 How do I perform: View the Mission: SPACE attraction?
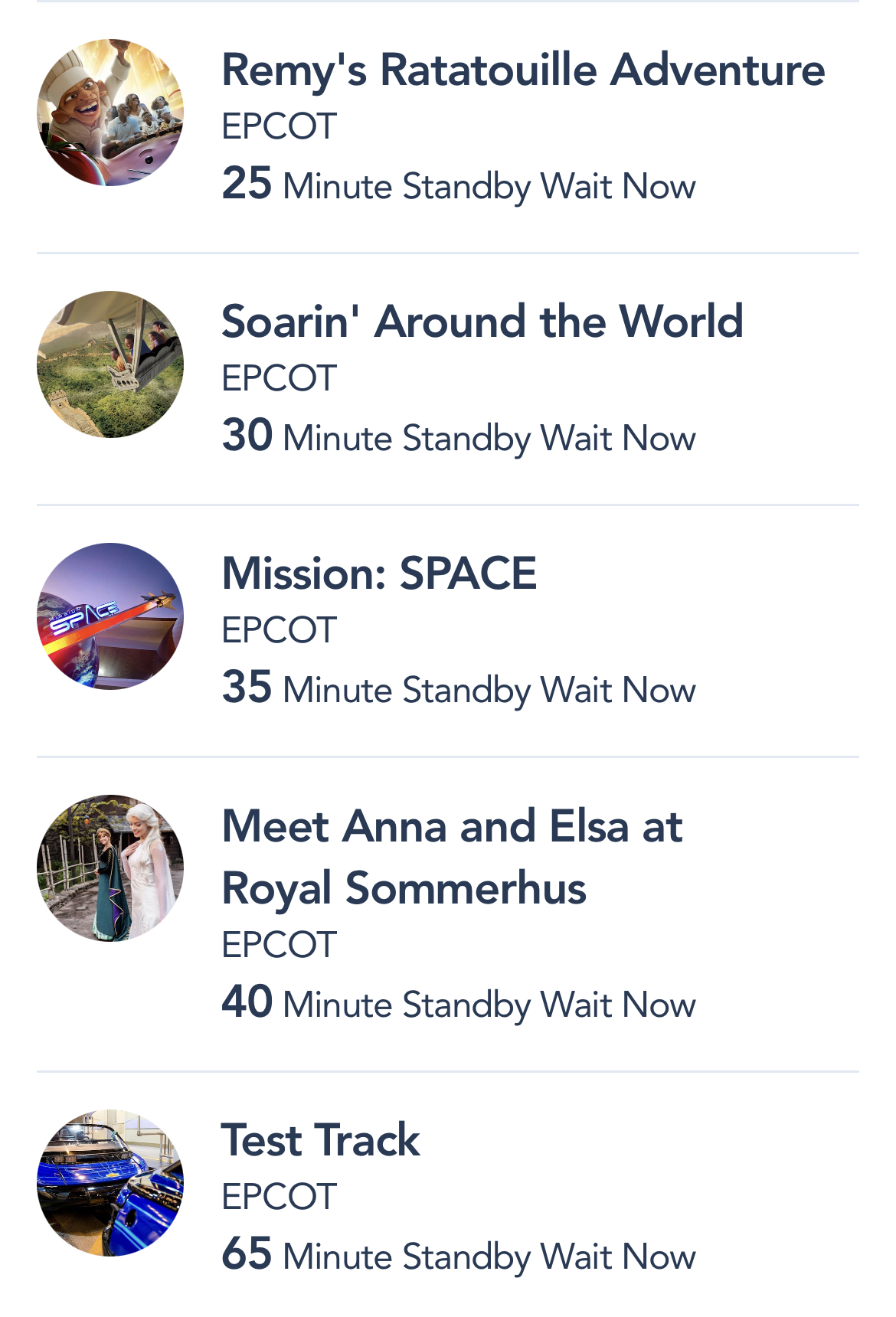coord(379,574)
